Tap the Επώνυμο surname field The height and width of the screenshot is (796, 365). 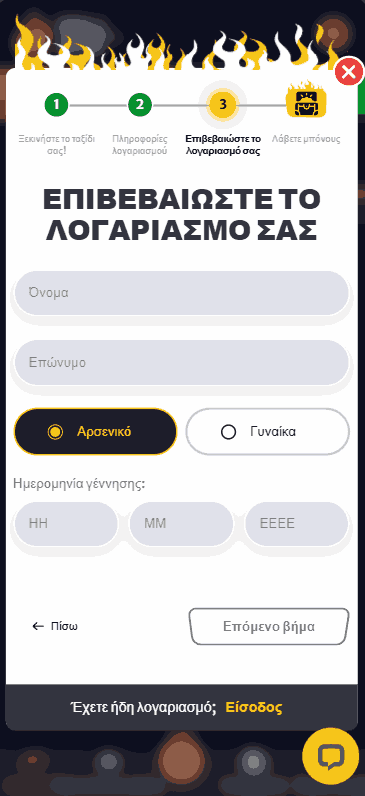pos(182,362)
